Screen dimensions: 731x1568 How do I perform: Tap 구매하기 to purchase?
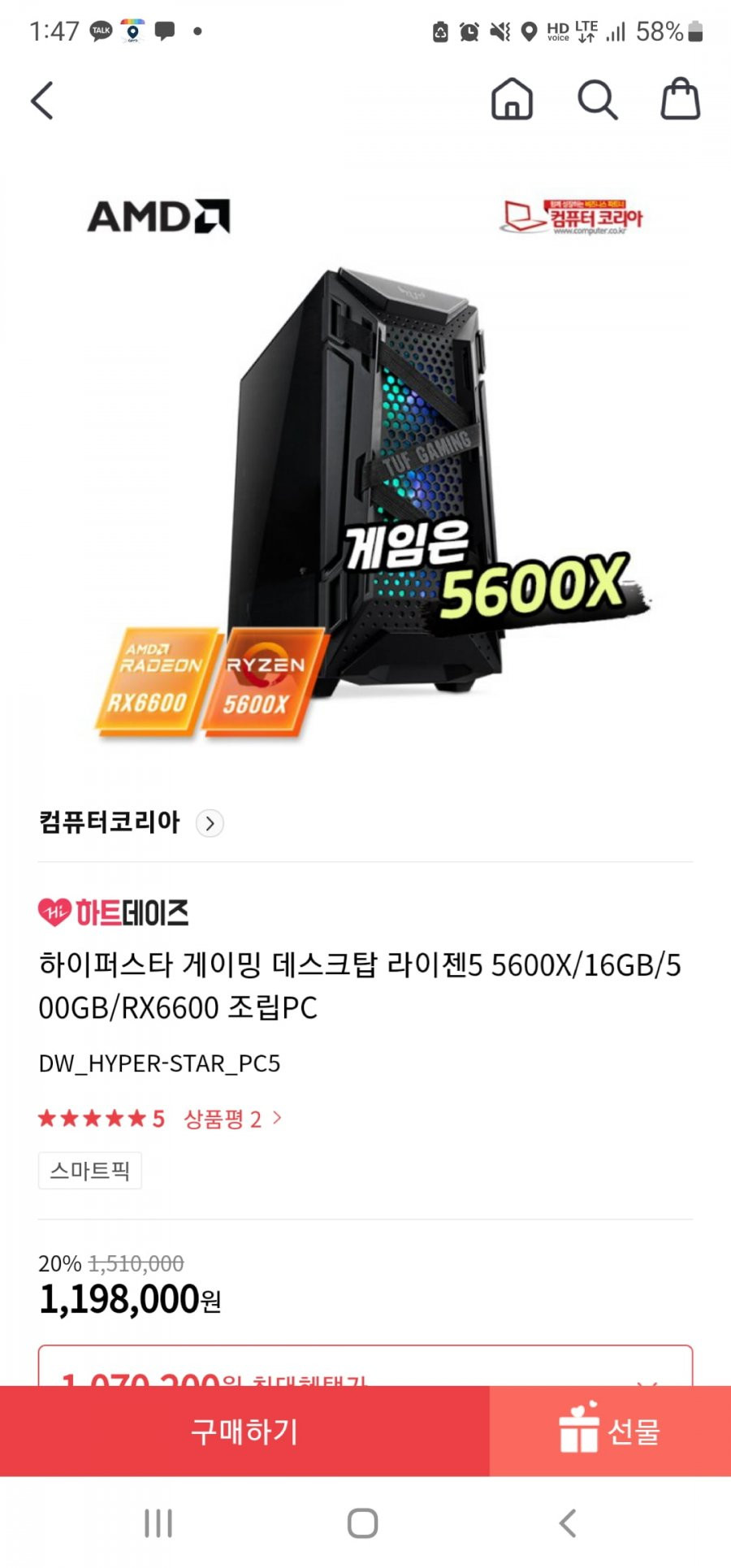coord(244,1431)
